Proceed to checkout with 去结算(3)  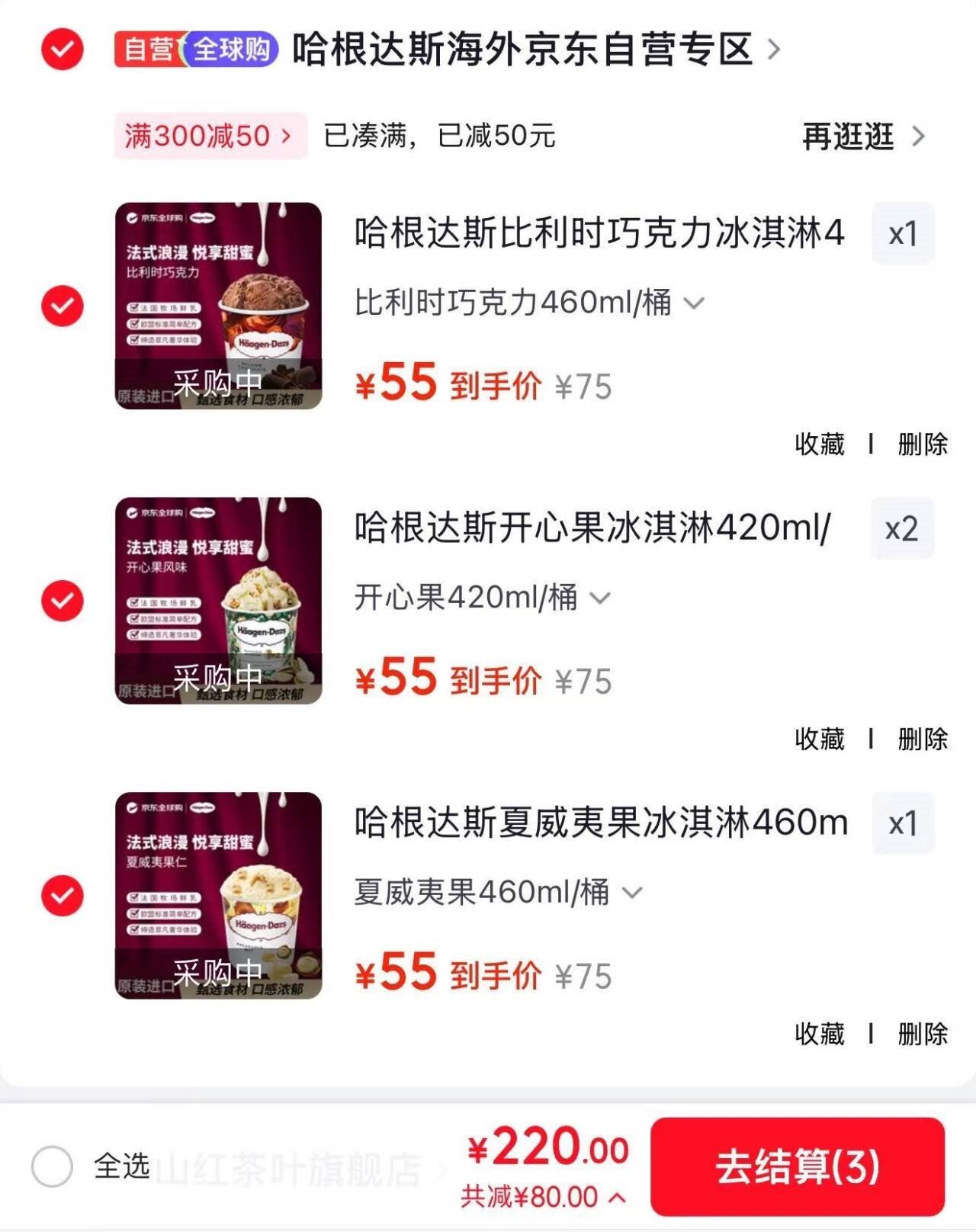click(x=797, y=1166)
